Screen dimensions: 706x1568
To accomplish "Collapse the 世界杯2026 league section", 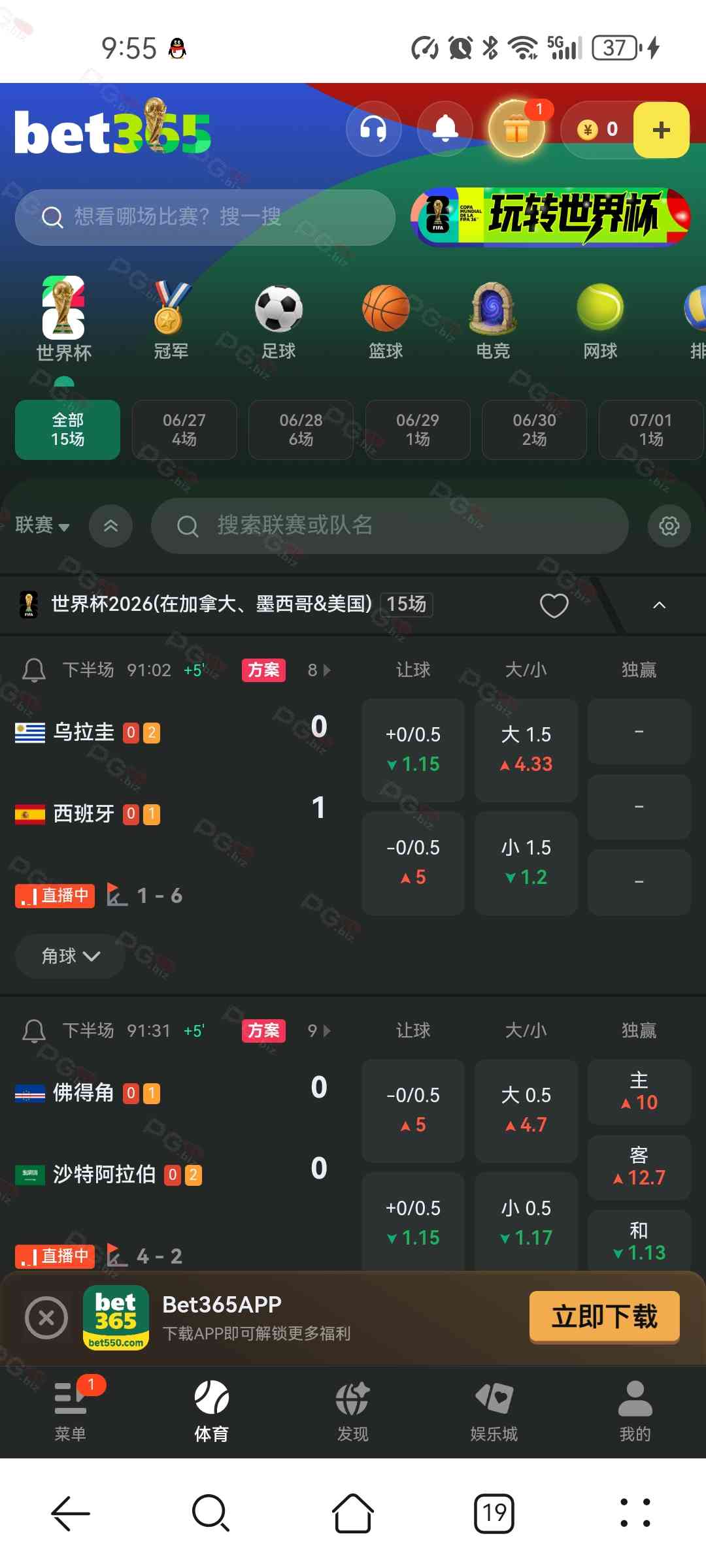I will [x=660, y=605].
